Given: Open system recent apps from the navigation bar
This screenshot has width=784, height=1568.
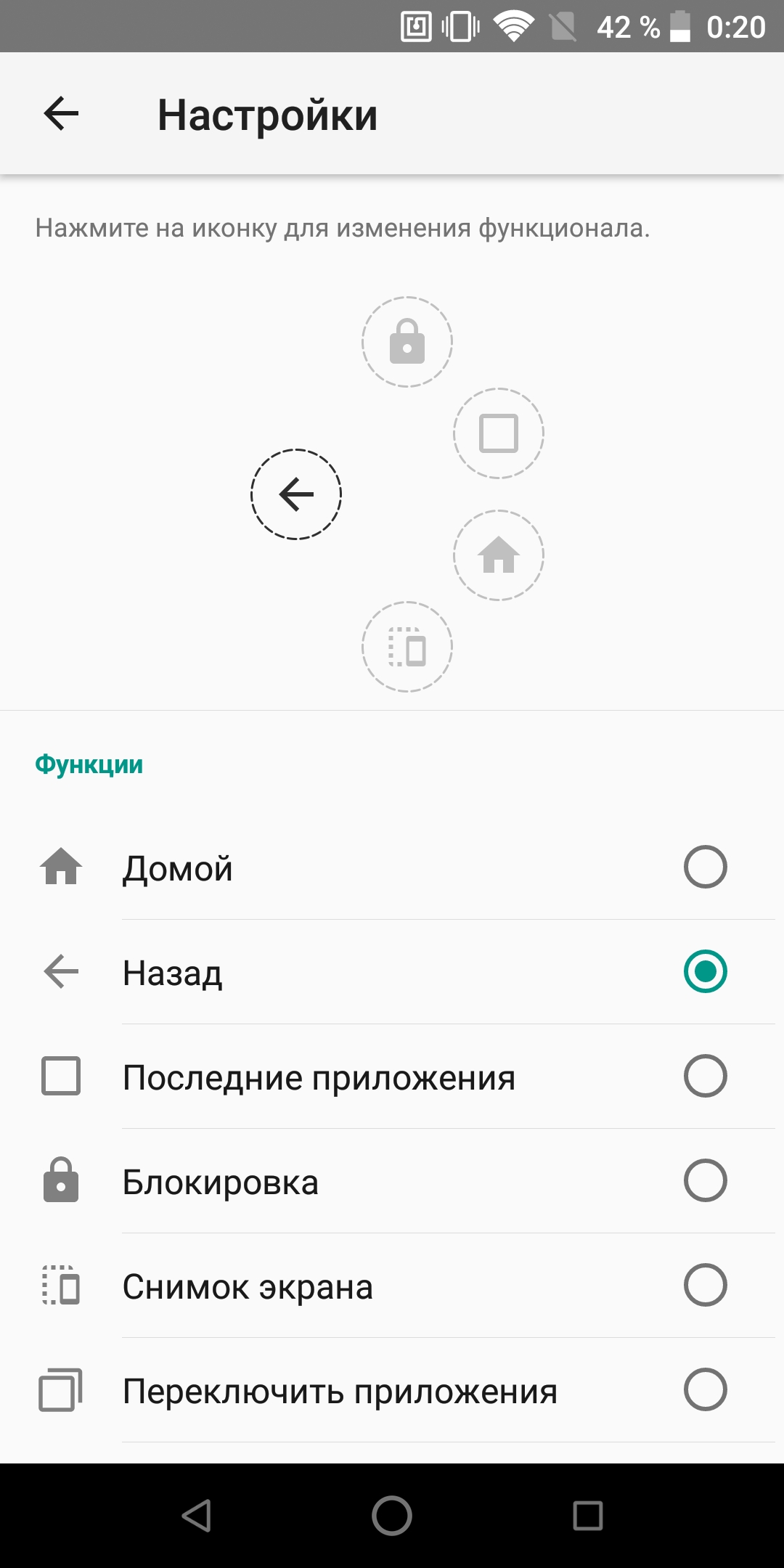Looking at the screenshot, I should (x=588, y=1516).
